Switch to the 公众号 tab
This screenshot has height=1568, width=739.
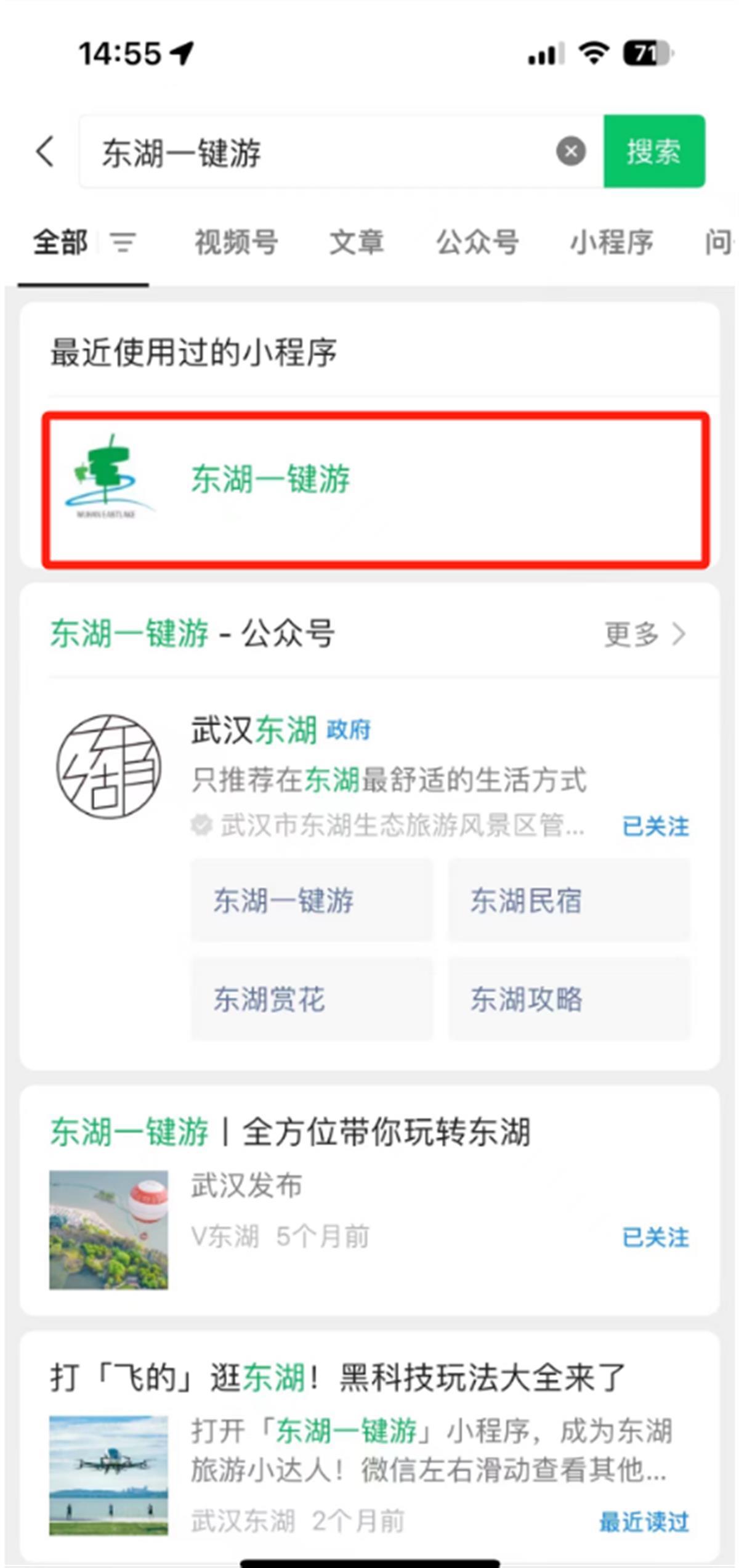[x=477, y=242]
